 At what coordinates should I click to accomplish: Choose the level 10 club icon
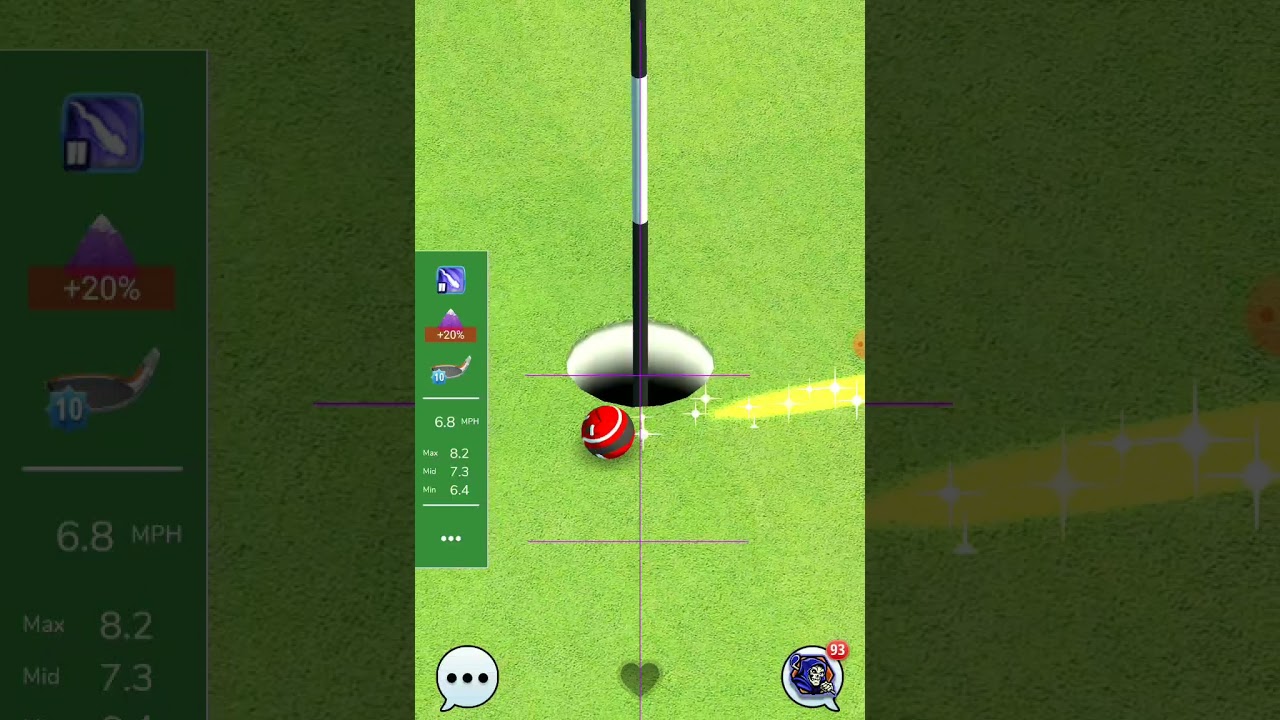pyautogui.click(x=450, y=372)
